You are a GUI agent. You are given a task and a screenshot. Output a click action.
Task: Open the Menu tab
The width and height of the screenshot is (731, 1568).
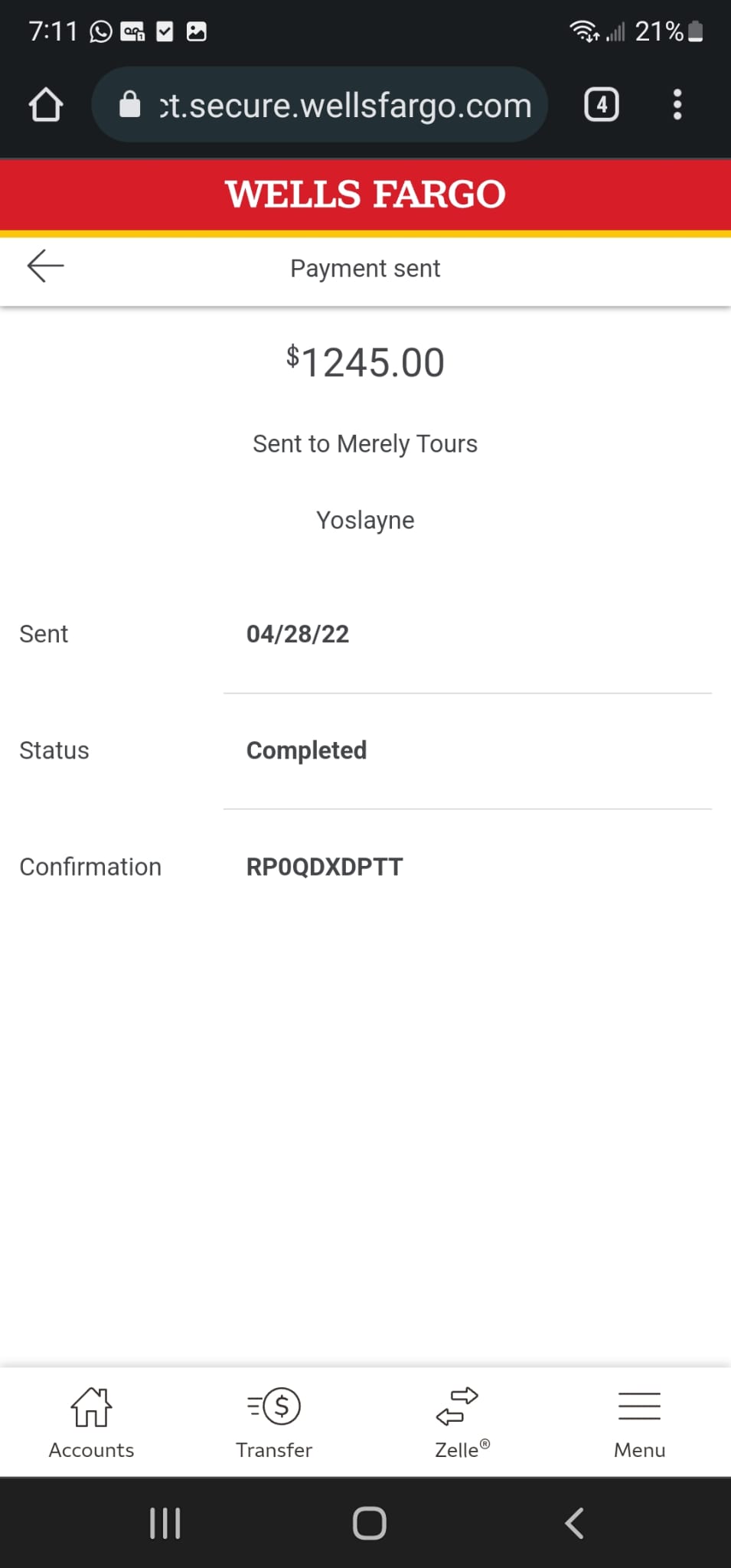639,1423
